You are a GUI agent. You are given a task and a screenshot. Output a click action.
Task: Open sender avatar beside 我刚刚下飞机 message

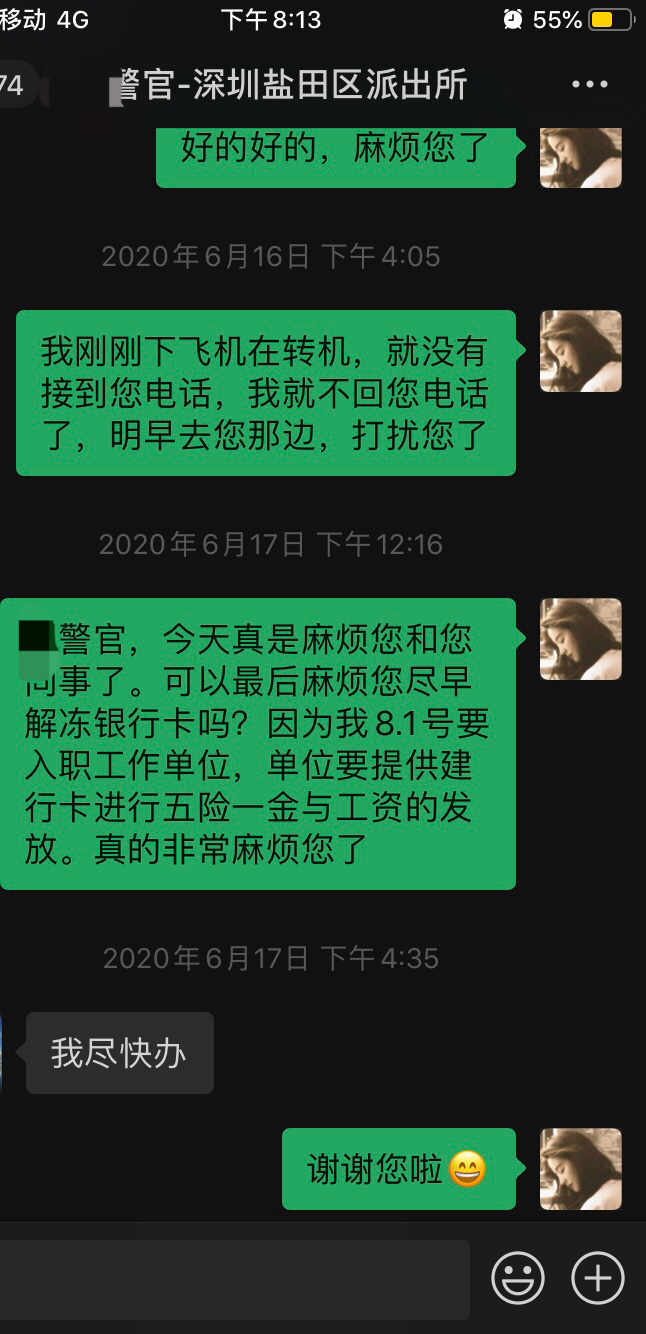(580, 350)
